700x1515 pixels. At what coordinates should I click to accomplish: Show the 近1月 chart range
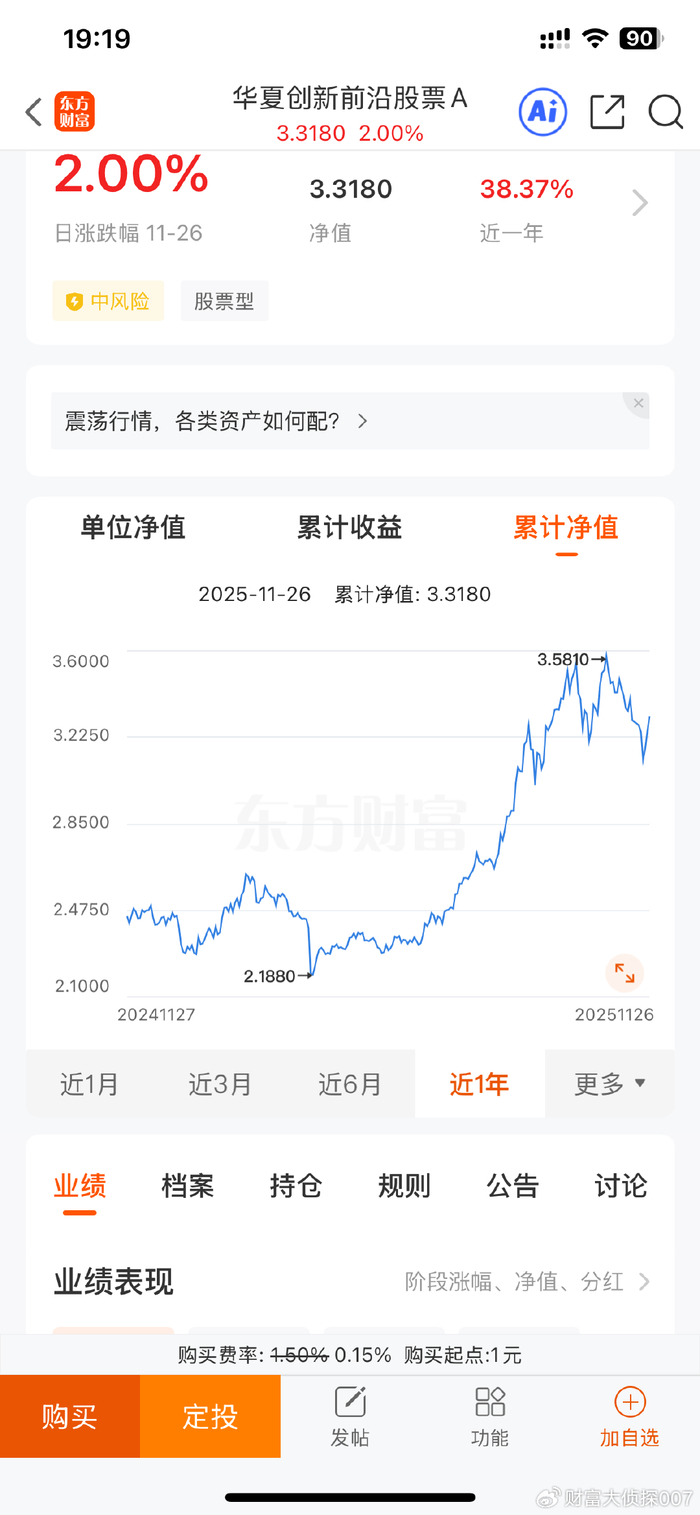pos(90,1084)
